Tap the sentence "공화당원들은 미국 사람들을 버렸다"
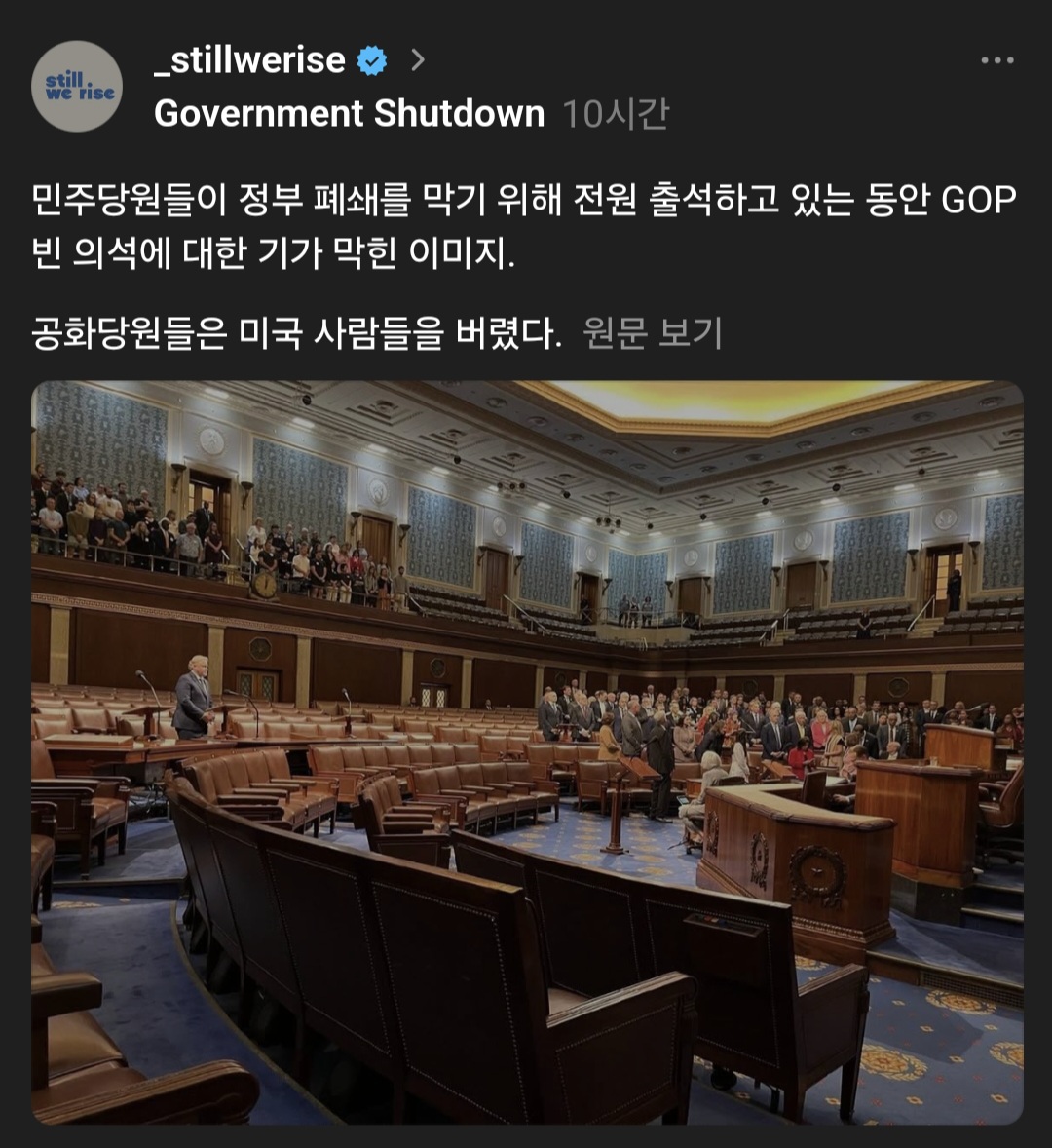Screen dimensions: 1052x1148 [x=292, y=333]
